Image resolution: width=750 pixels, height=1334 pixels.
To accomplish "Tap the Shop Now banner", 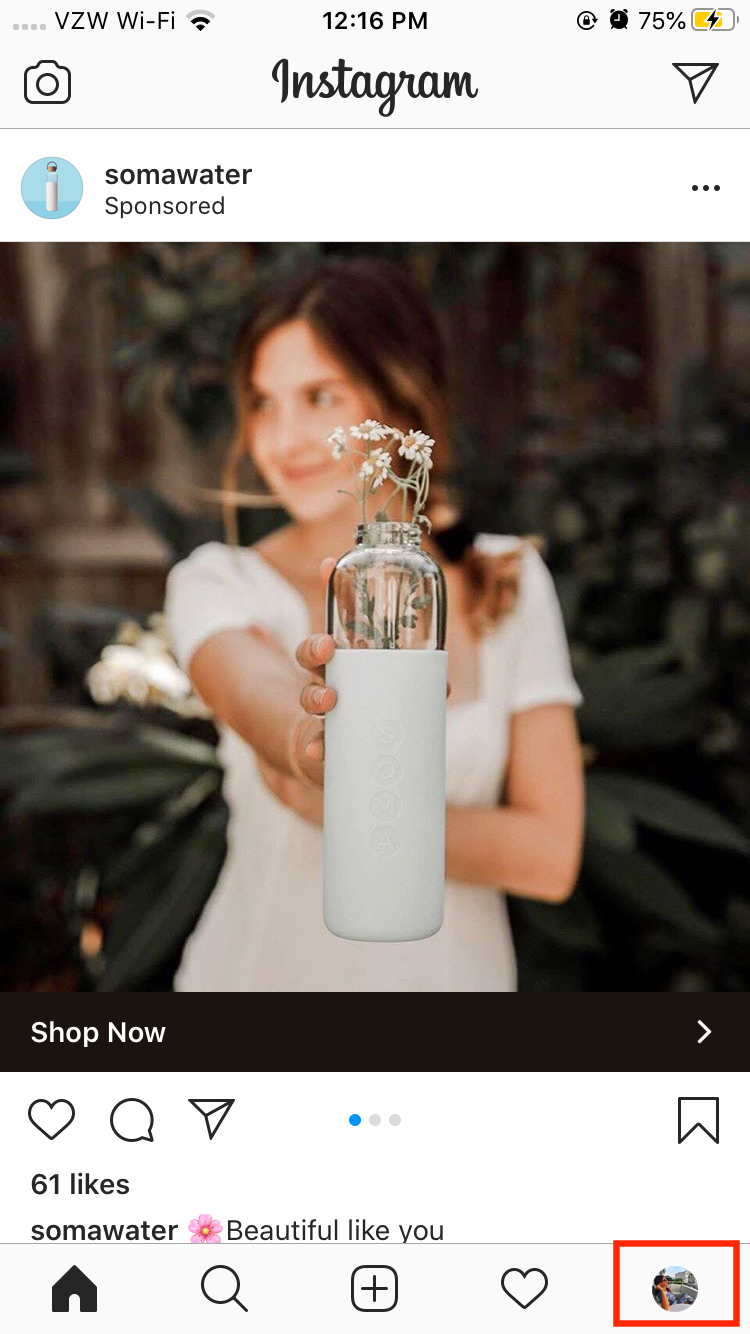I will pos(375,1032).
